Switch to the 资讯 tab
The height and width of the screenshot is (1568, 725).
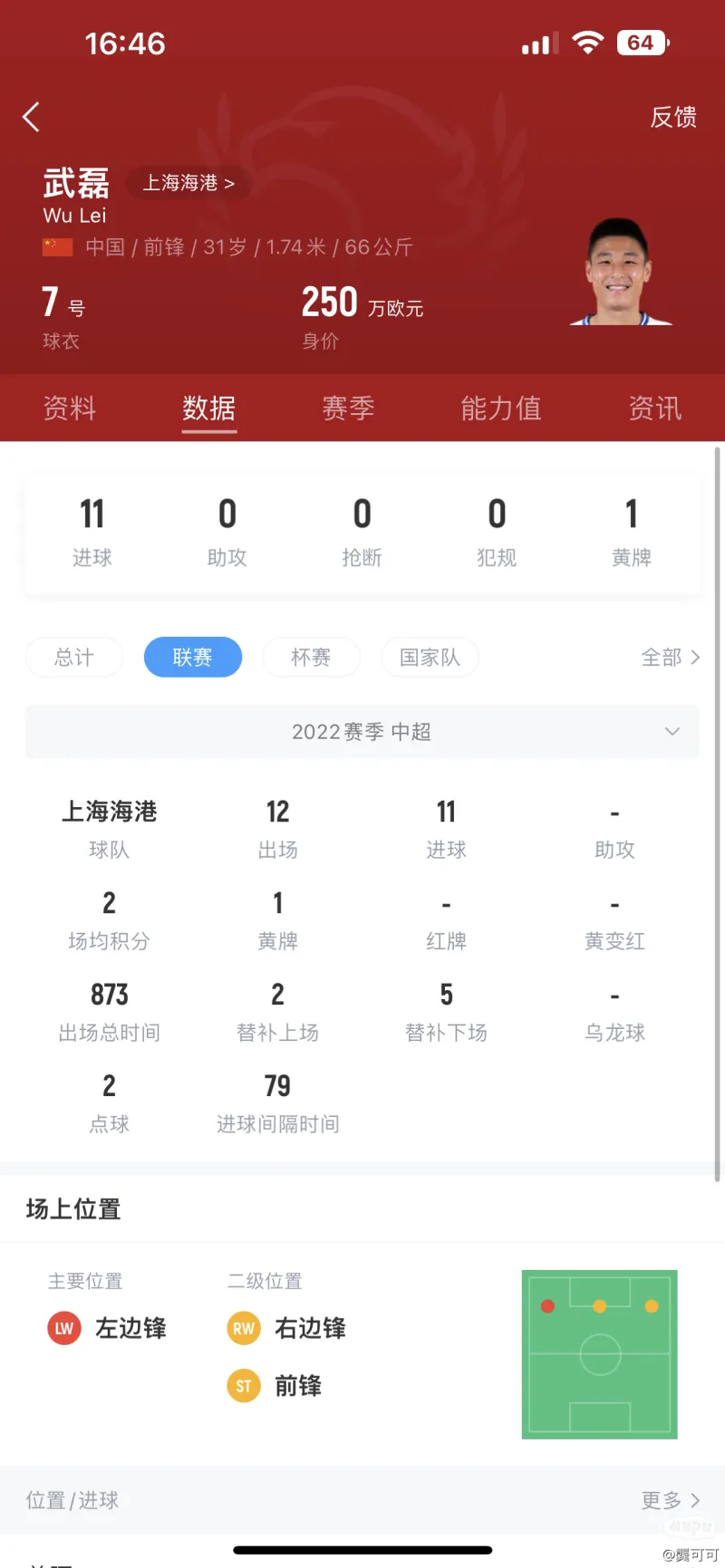pyautogui.click(x=654, y=409)
